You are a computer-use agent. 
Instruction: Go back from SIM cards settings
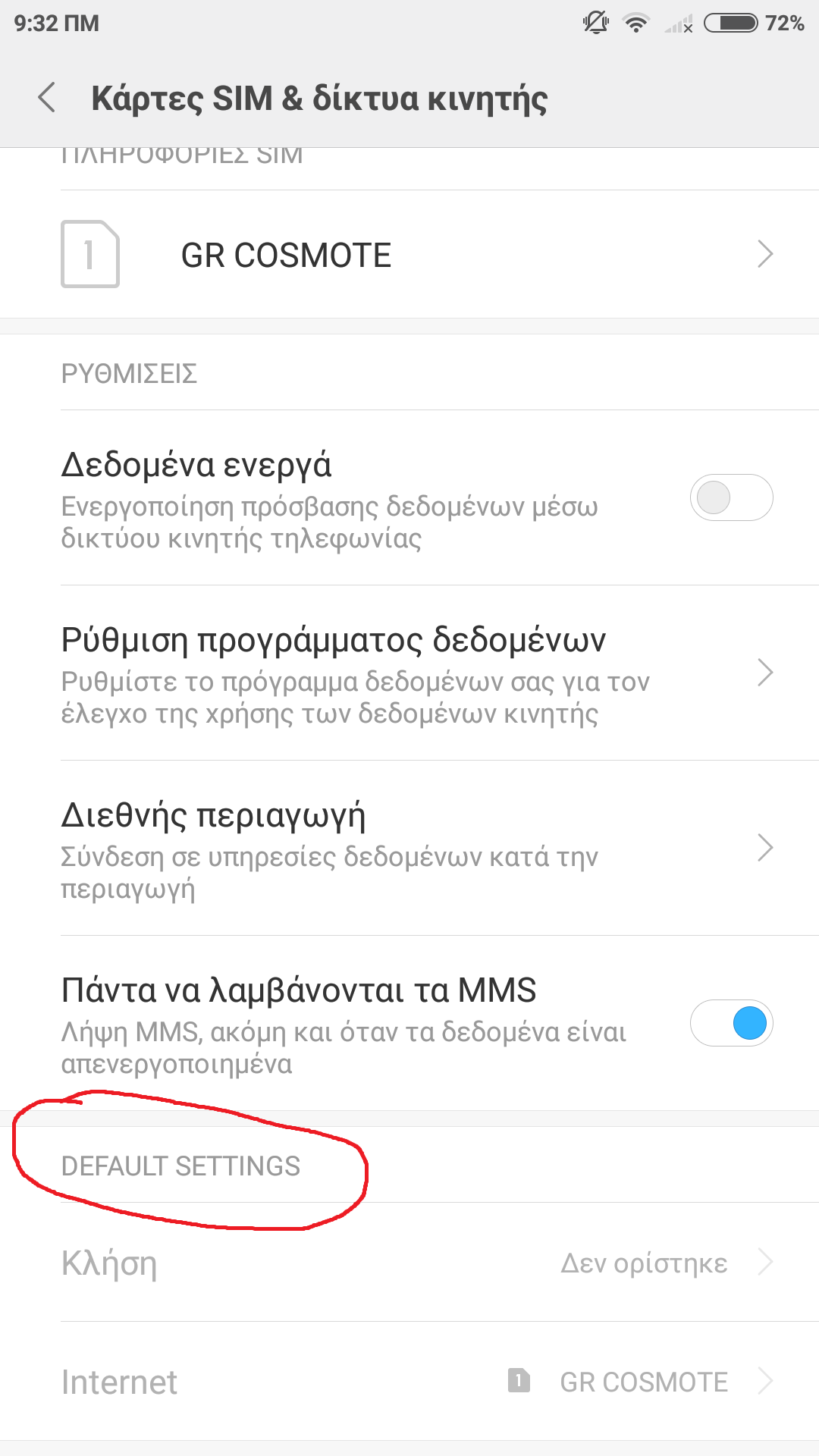coord(47,98)
